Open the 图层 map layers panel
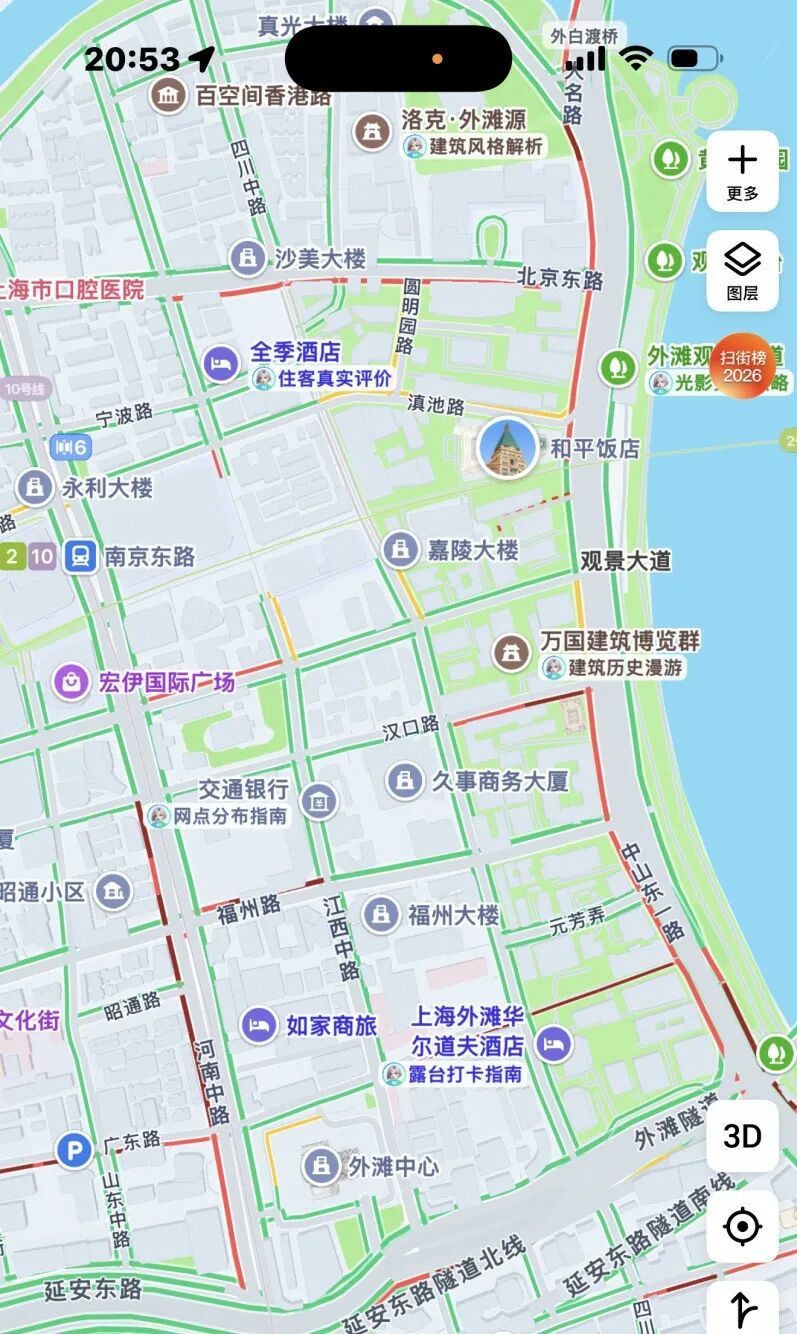The image size is (797, 1334). [x=741, y=266]
